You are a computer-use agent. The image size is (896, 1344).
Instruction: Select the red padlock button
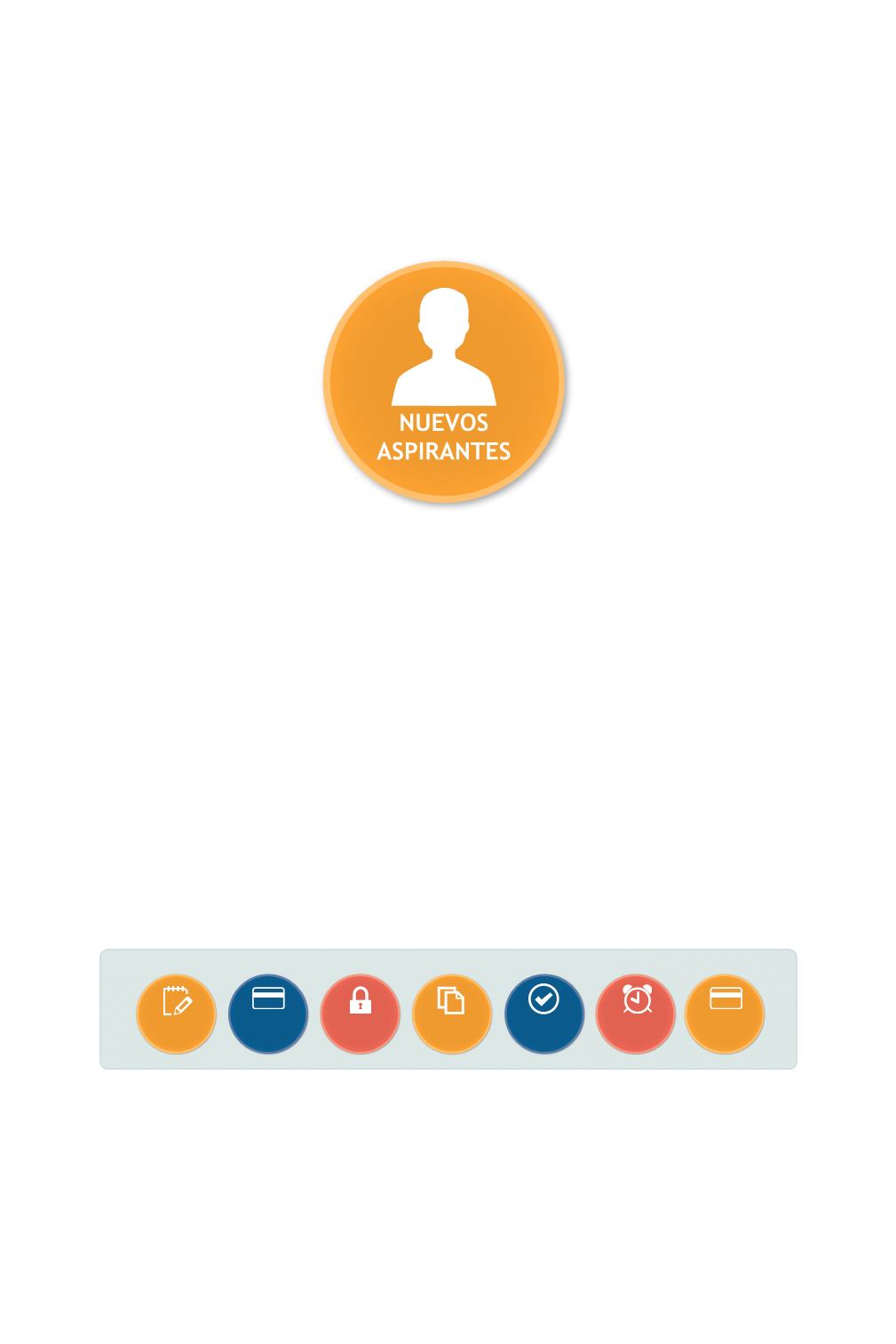(360, 1013)
